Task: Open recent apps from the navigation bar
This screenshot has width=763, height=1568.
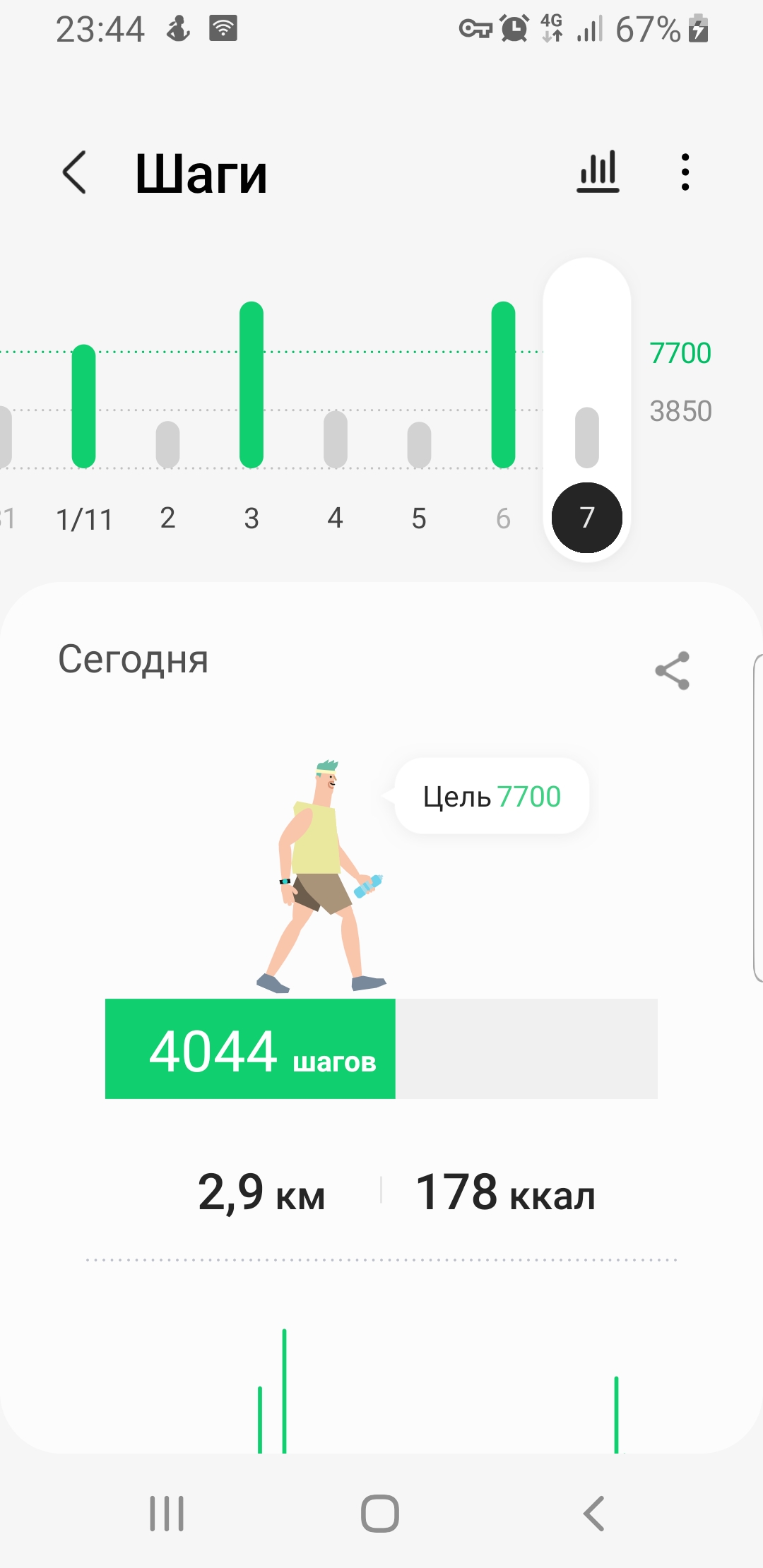Action: pyautogui.click(x=167, y=1514)
